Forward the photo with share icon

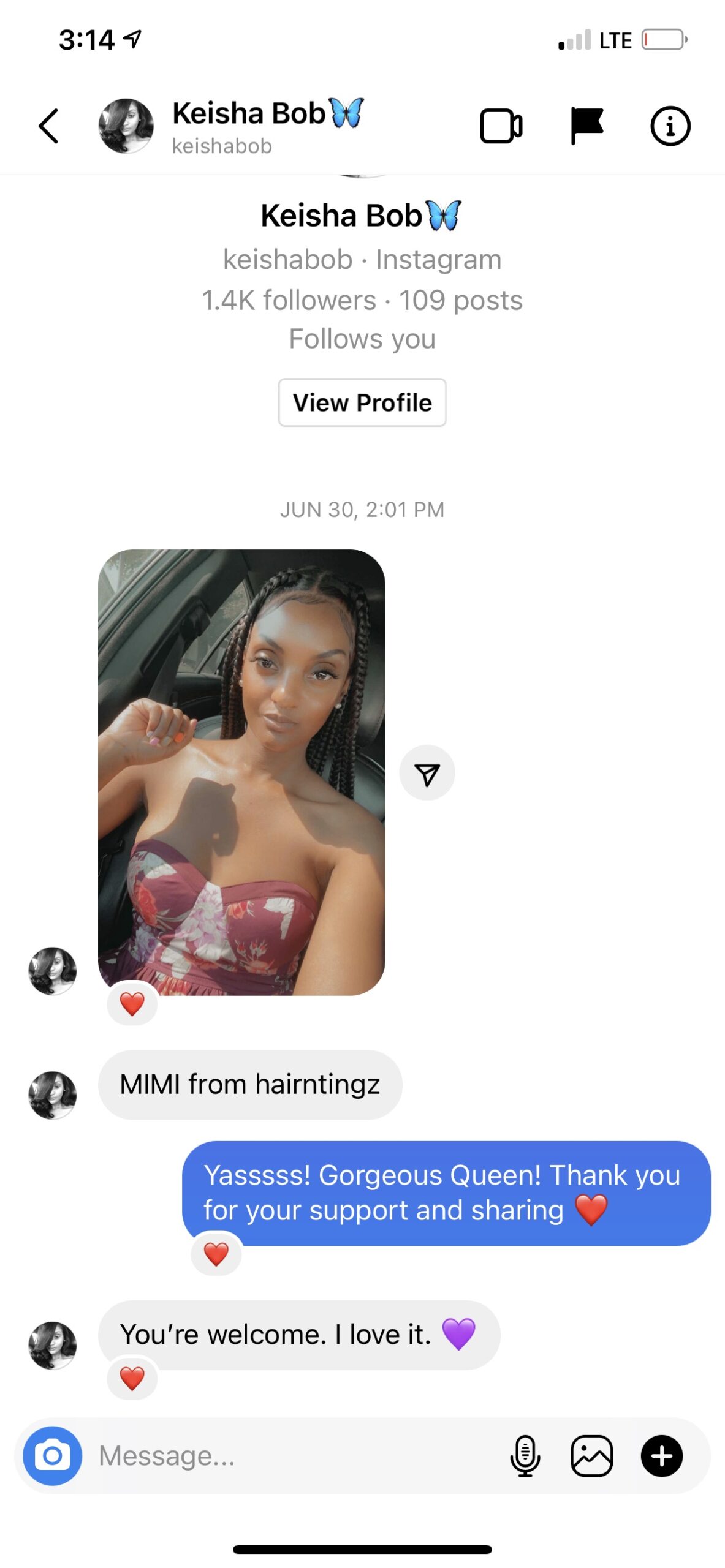coord(427,773)
